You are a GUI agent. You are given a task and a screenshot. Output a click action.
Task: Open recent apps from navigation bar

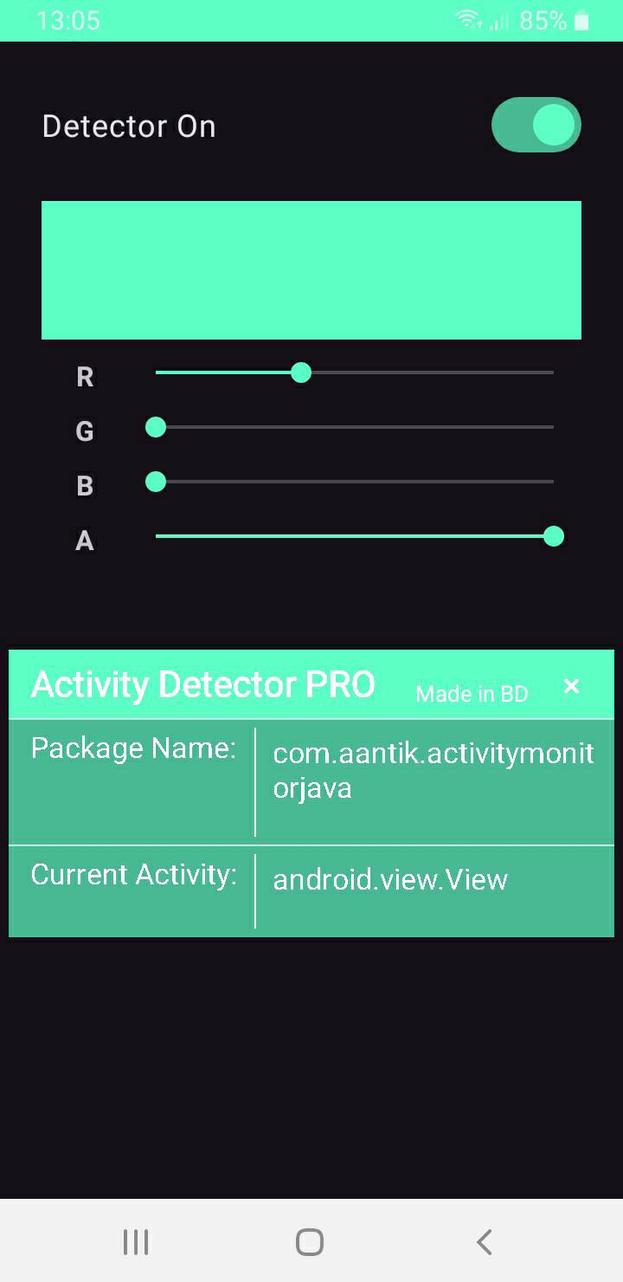tap(135, 1242)
